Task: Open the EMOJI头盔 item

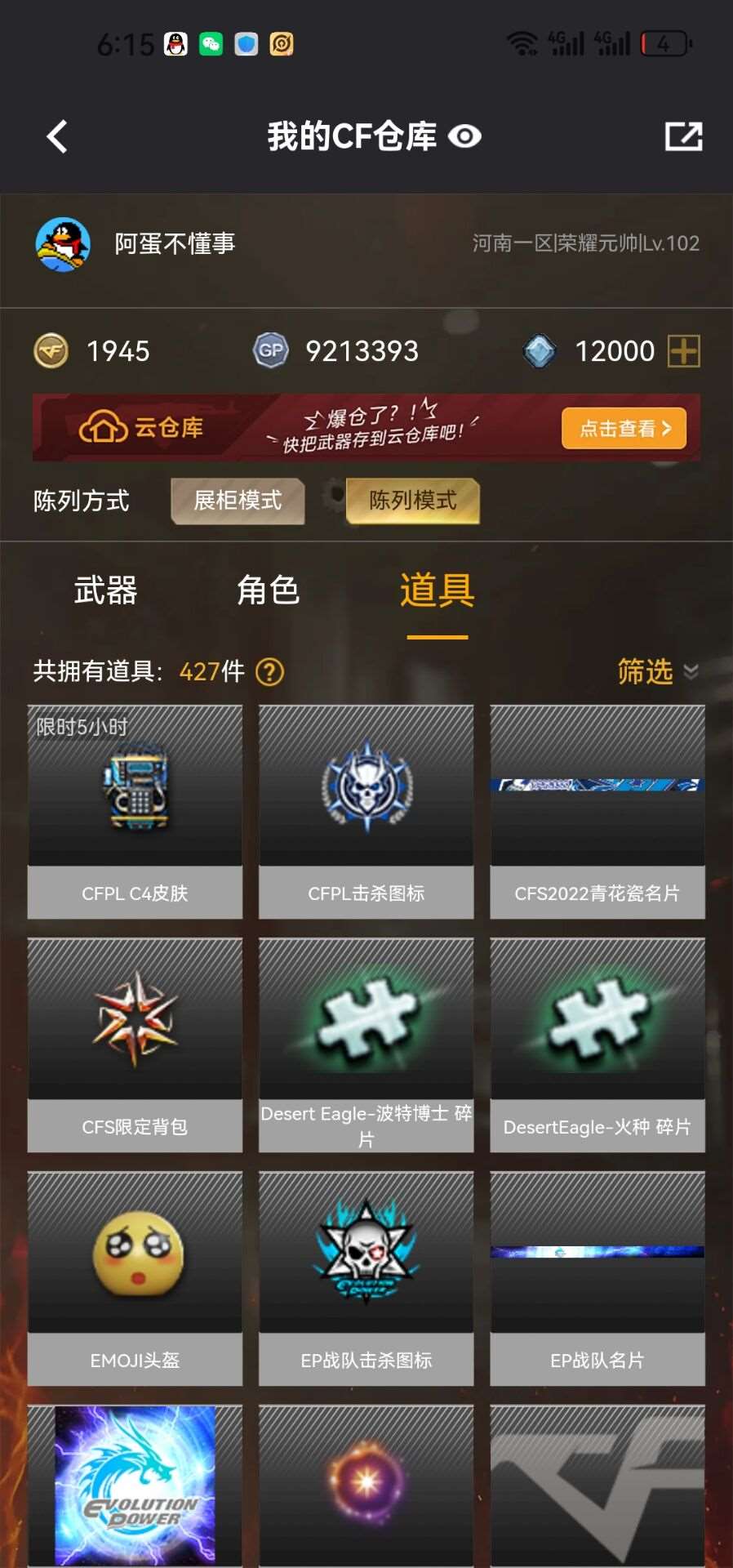Action: click(x=135, y=1278)
